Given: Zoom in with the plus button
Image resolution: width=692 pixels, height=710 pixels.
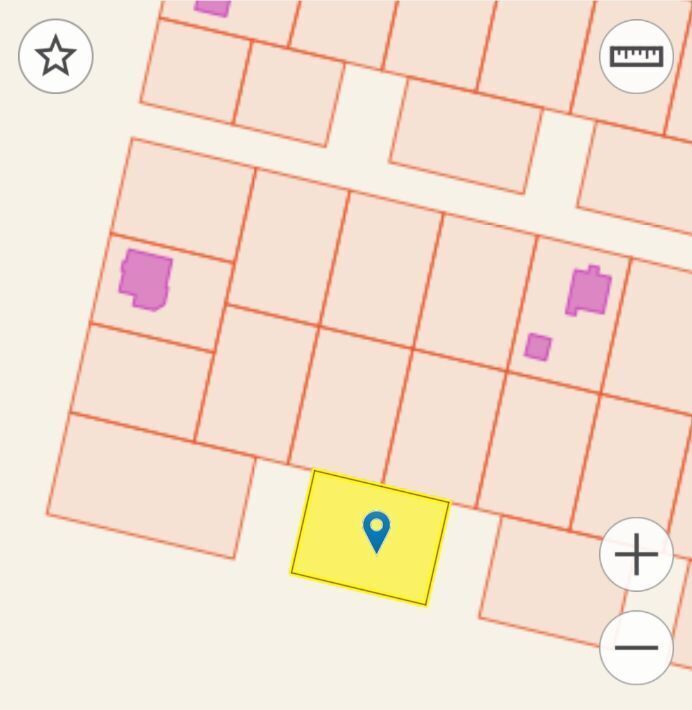Looking at the screenshot, I should (x=636, y=554).
